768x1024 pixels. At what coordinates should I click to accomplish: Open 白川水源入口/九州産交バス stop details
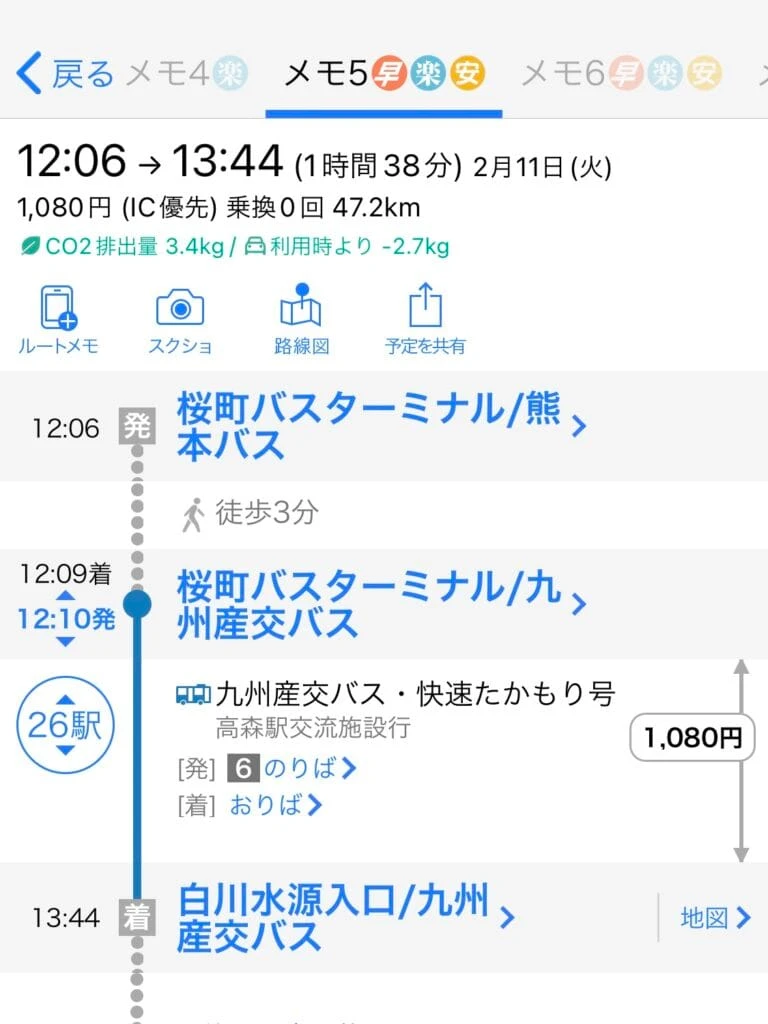click(x=346, y=918)
